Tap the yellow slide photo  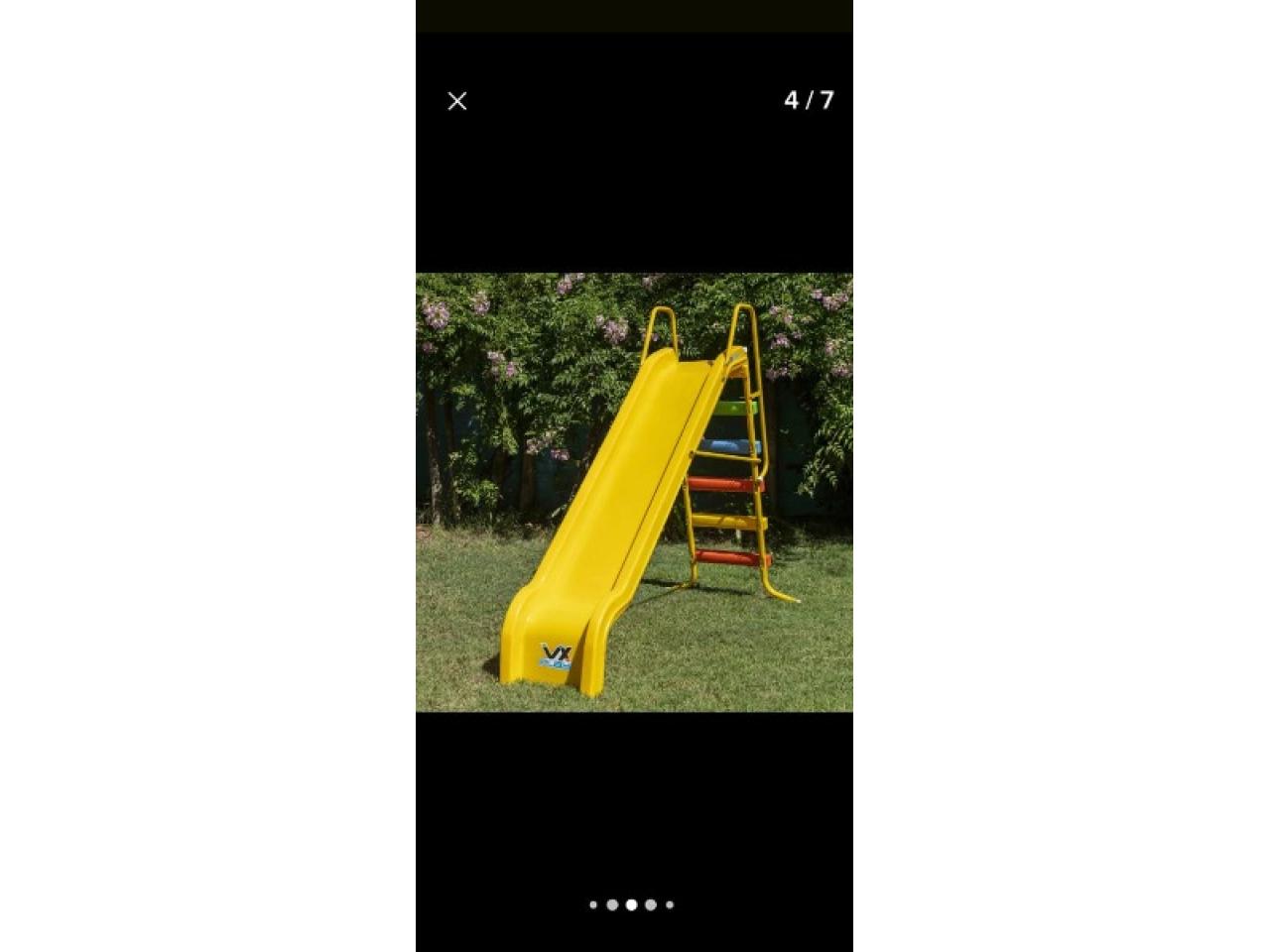(634, 492)
